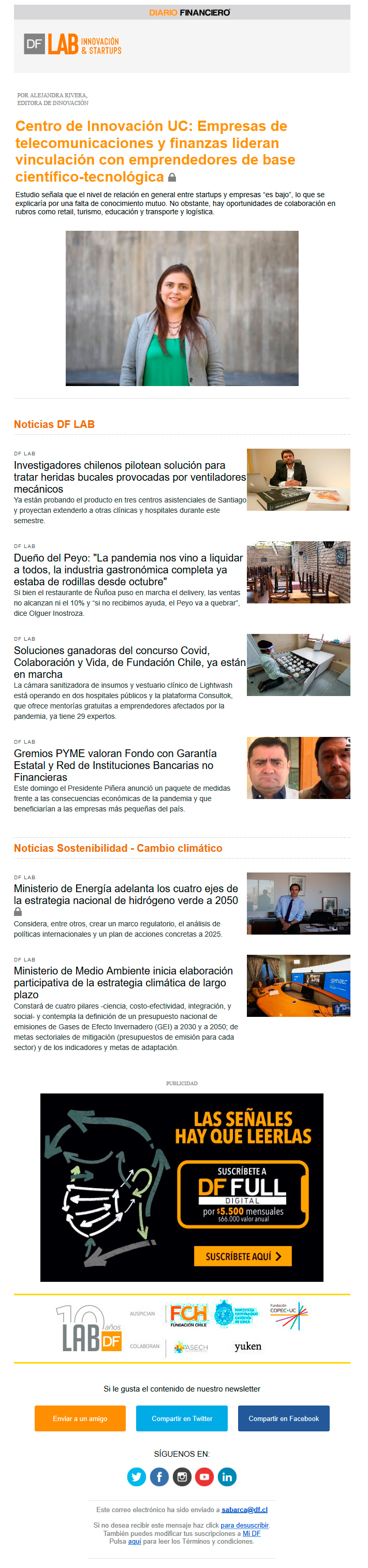Share the newsletter via Compartir en Twitter
368x1568 pixels.
182,1417
